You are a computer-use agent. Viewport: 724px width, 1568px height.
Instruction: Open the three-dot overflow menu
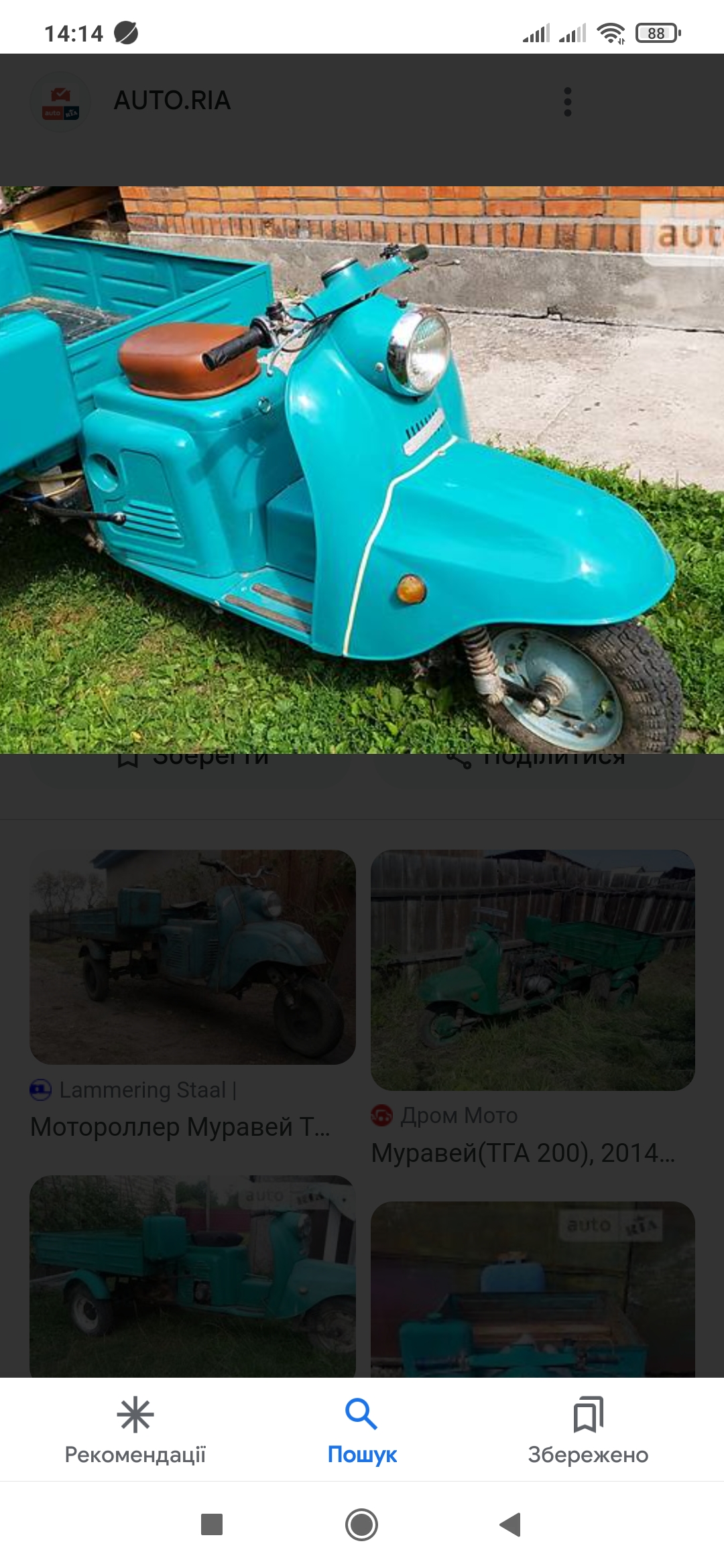pos(568,102)
